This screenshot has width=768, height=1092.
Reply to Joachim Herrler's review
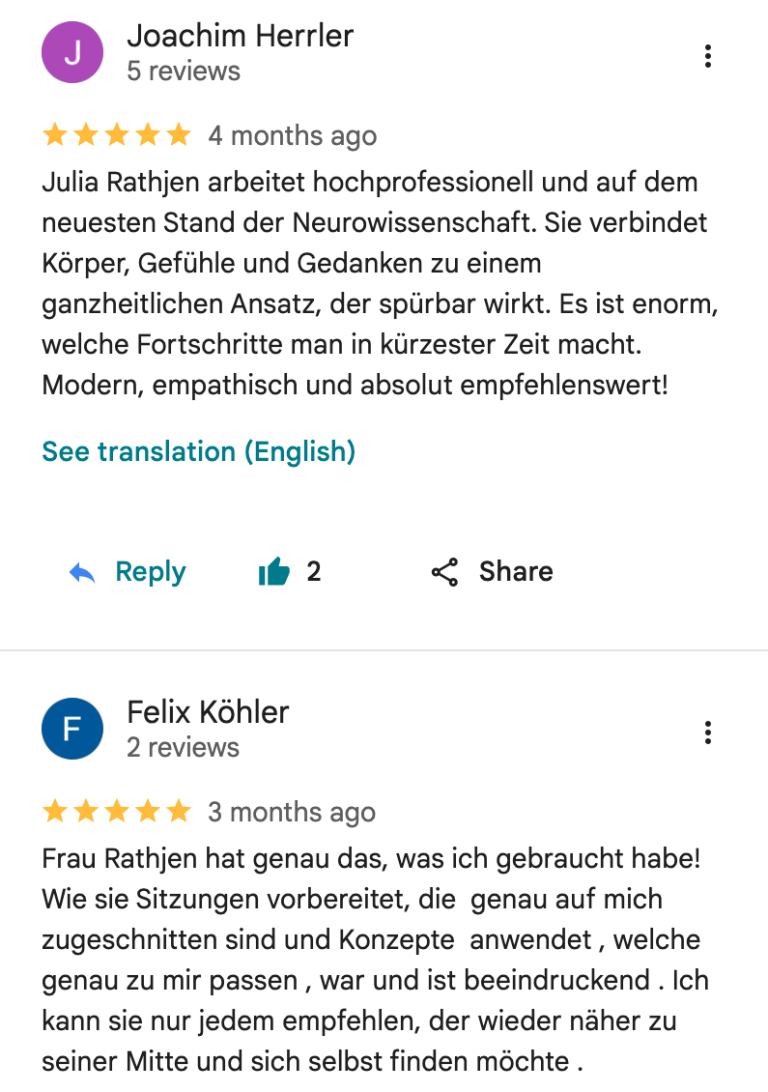(x=128, y=572)
